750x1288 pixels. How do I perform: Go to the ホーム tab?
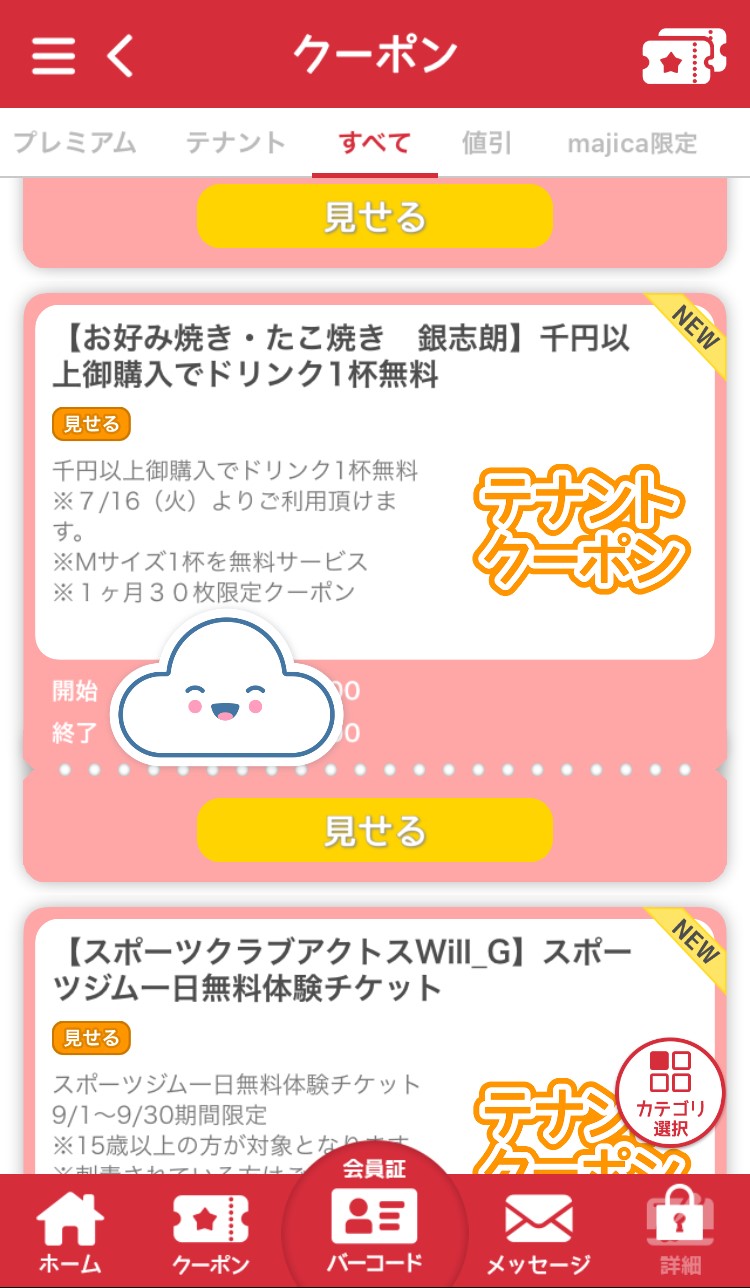70,1232
